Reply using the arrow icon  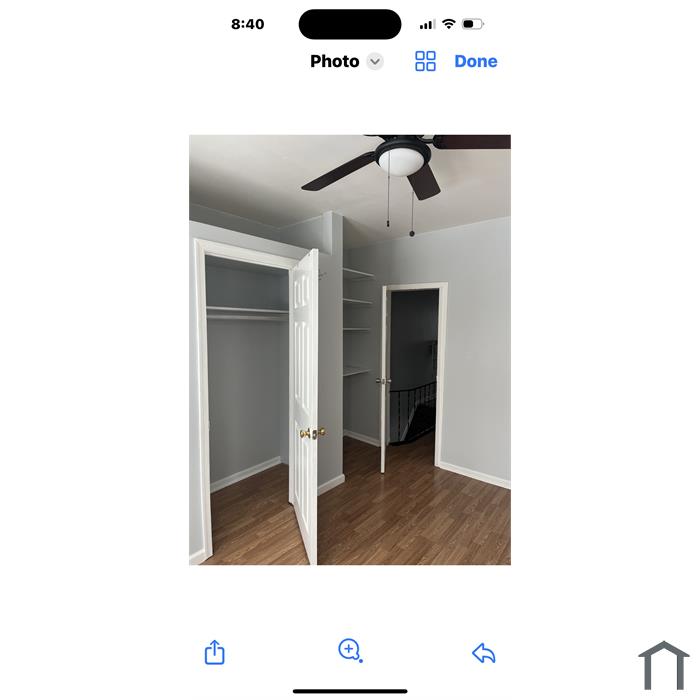click(484, 654)
